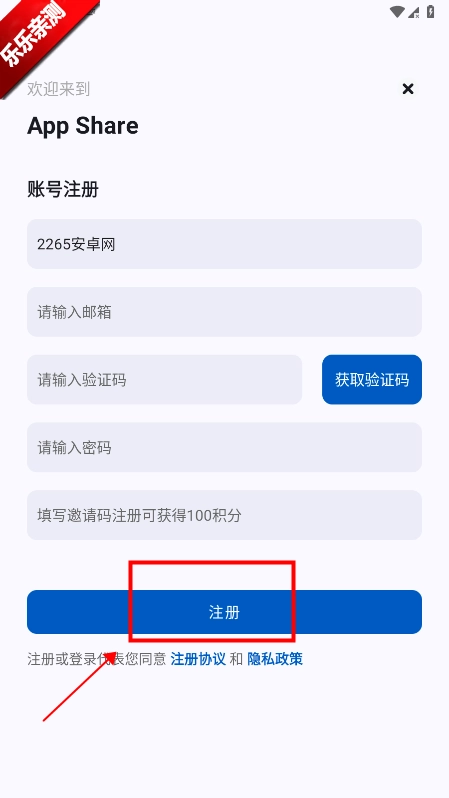This screenshot has width=449, height=798.
Task: Focus the 请输入邮箱 email field
Action: point(224,311)
